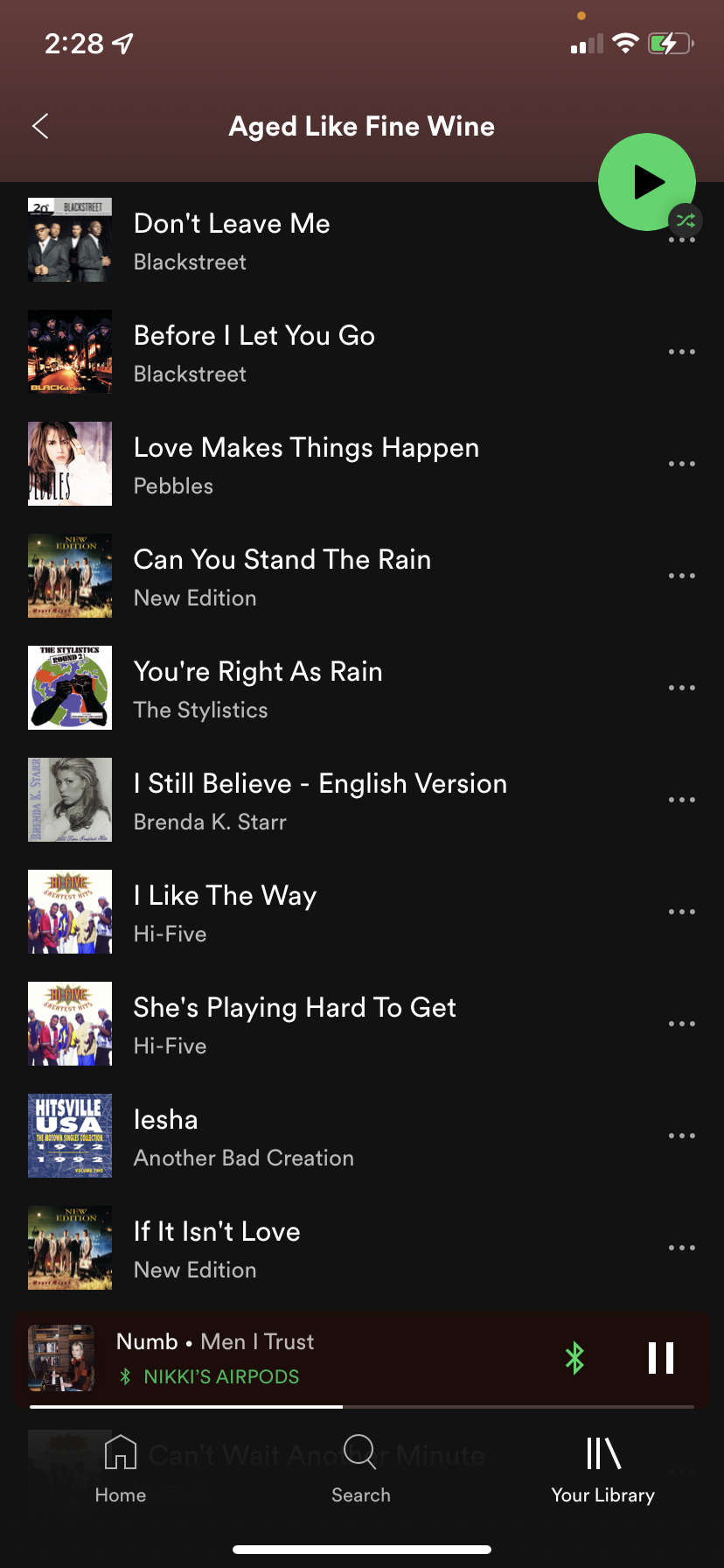Screen dimensions: 724x1568
Task: Open options for You're Right As Rain
Action: (x=681, y=688)
